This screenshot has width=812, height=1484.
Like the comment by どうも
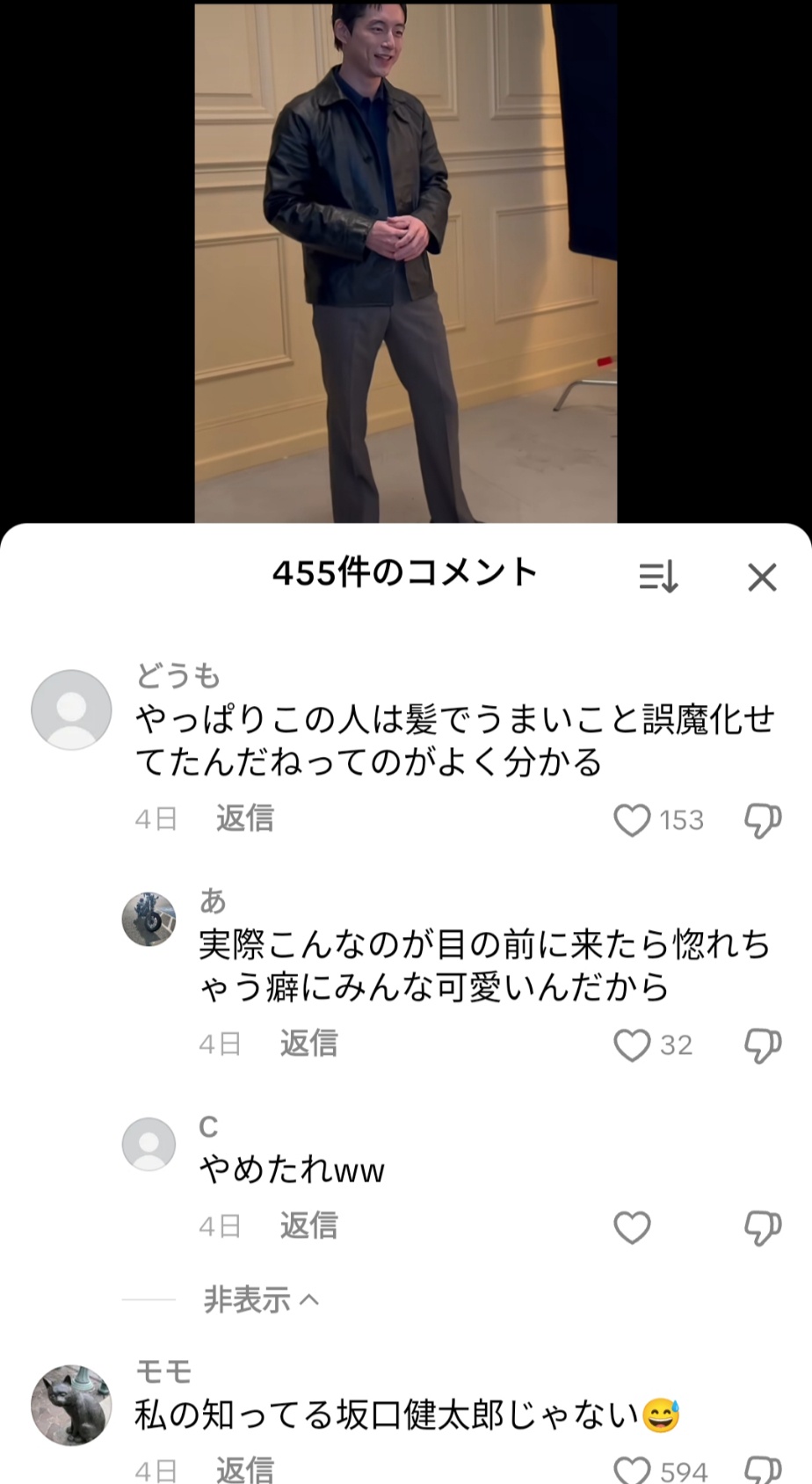tap(632, 820)
